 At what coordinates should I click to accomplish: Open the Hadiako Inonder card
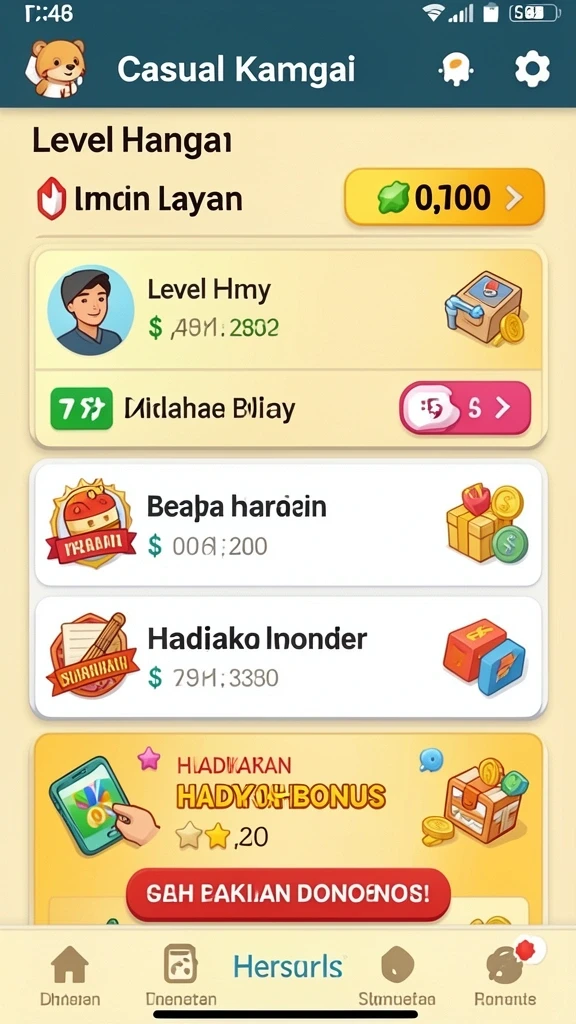pyautogui.click(x=288, y=657)
